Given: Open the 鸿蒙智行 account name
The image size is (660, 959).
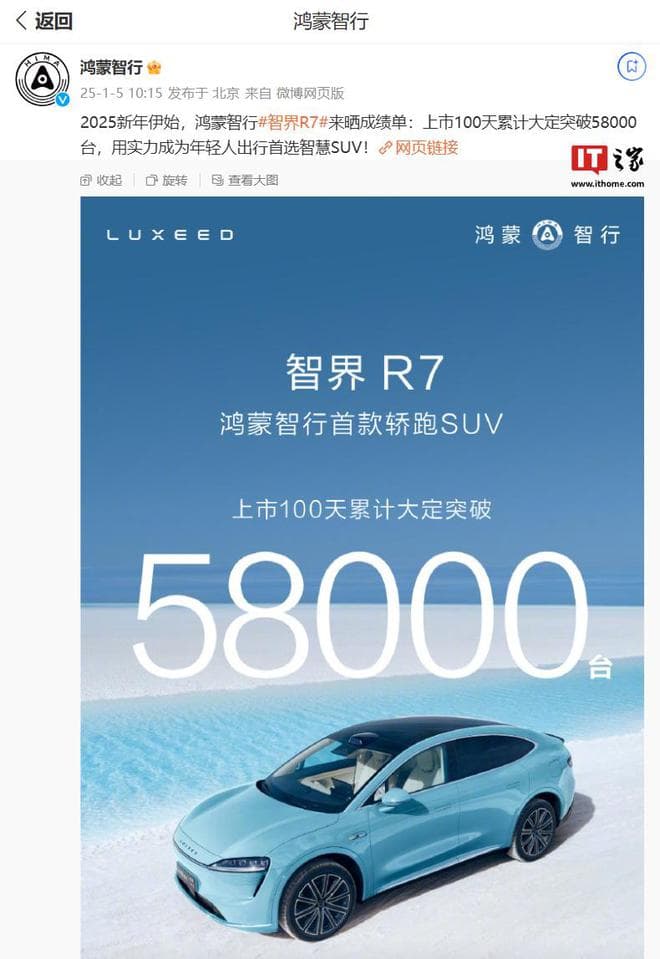Looking at the screenshot, I should click(x=111, y=67).
